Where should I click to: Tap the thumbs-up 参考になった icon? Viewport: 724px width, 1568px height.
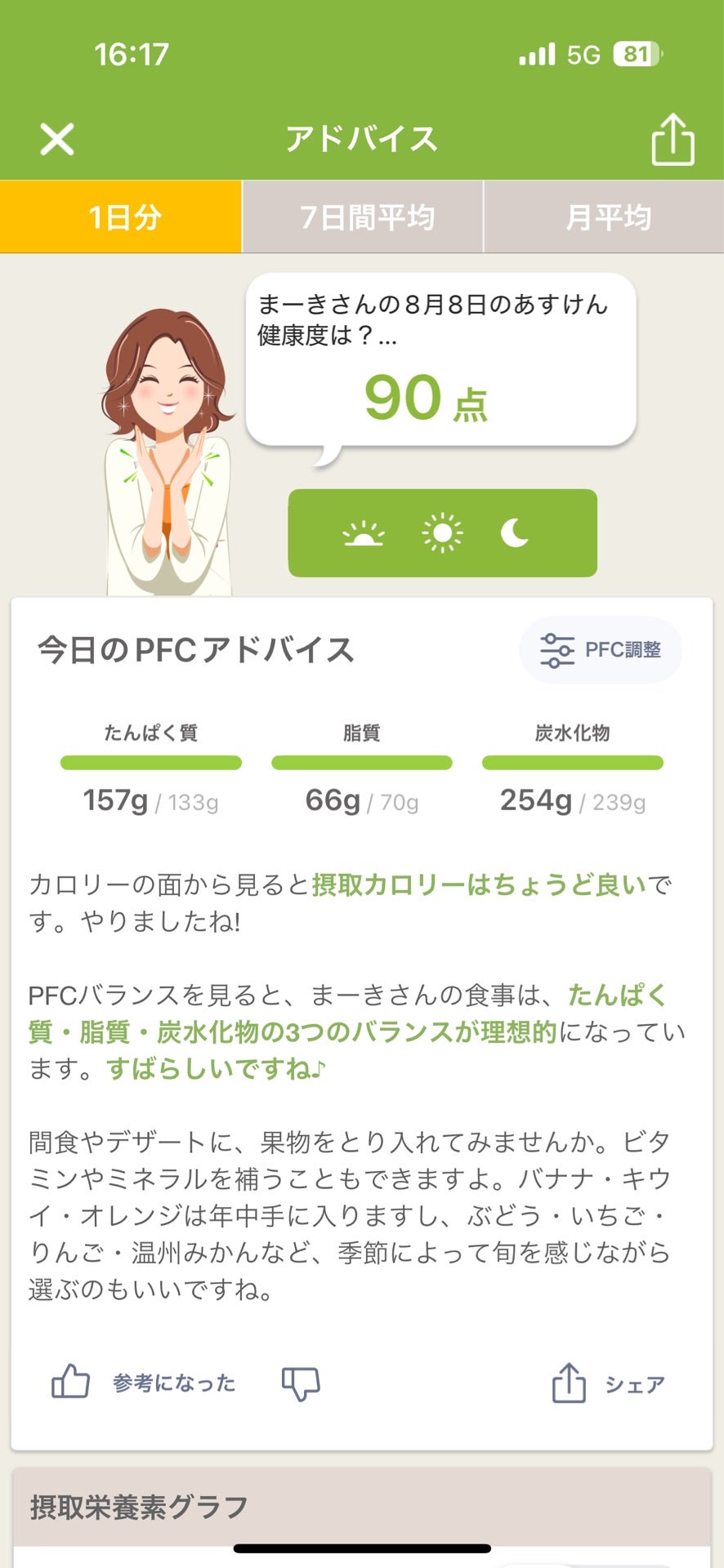(x=70, y=1383)
